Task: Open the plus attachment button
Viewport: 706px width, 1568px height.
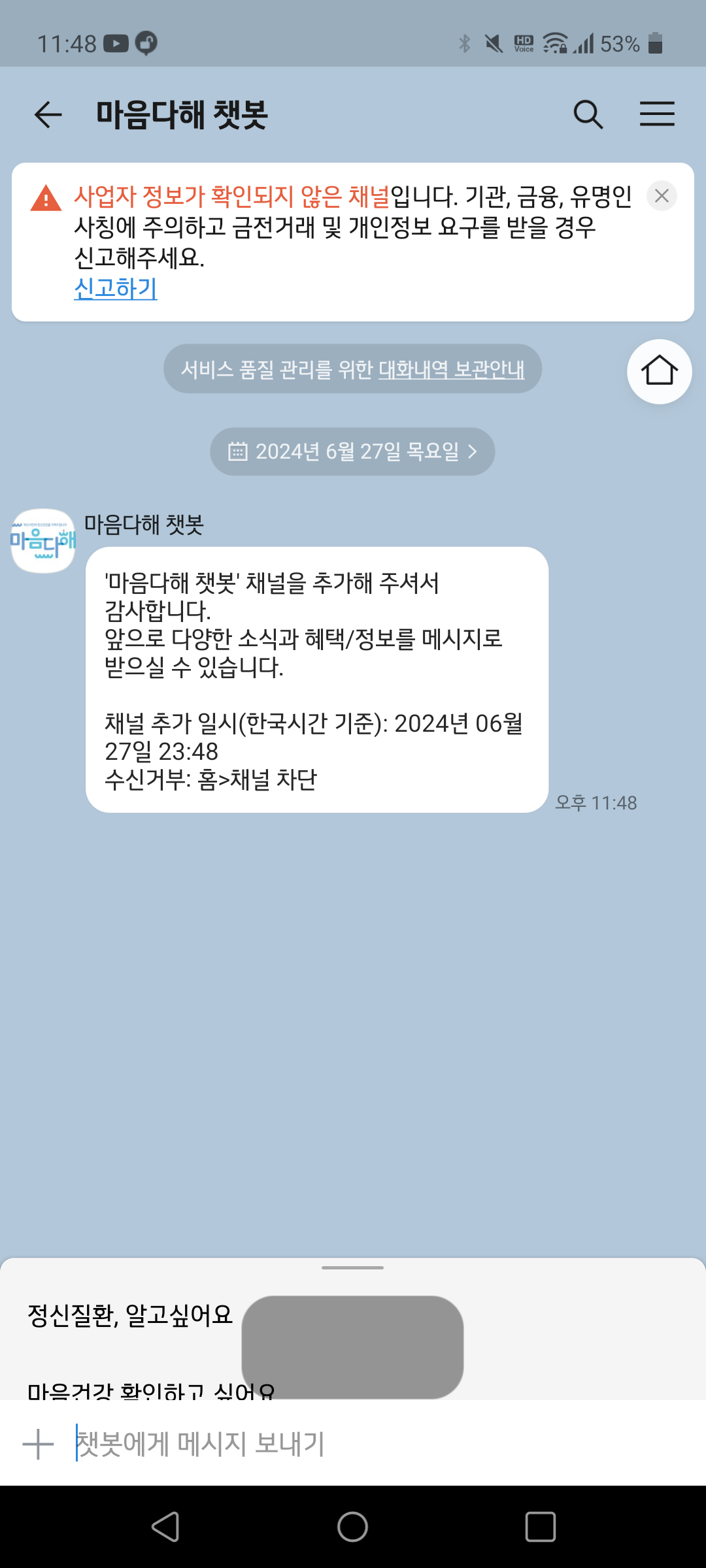Action: click(x=39, y=1444)
